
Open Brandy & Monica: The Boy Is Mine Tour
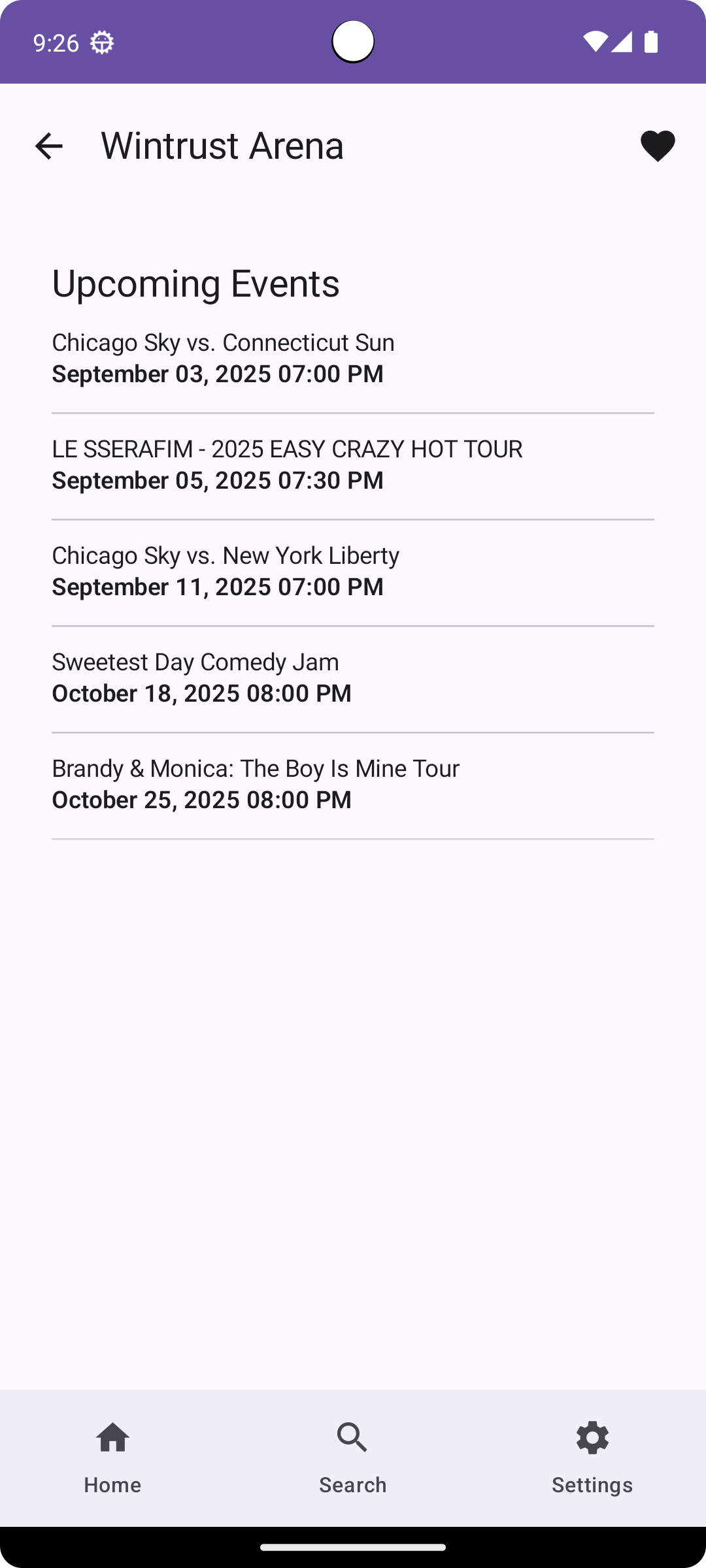[353, 783]
